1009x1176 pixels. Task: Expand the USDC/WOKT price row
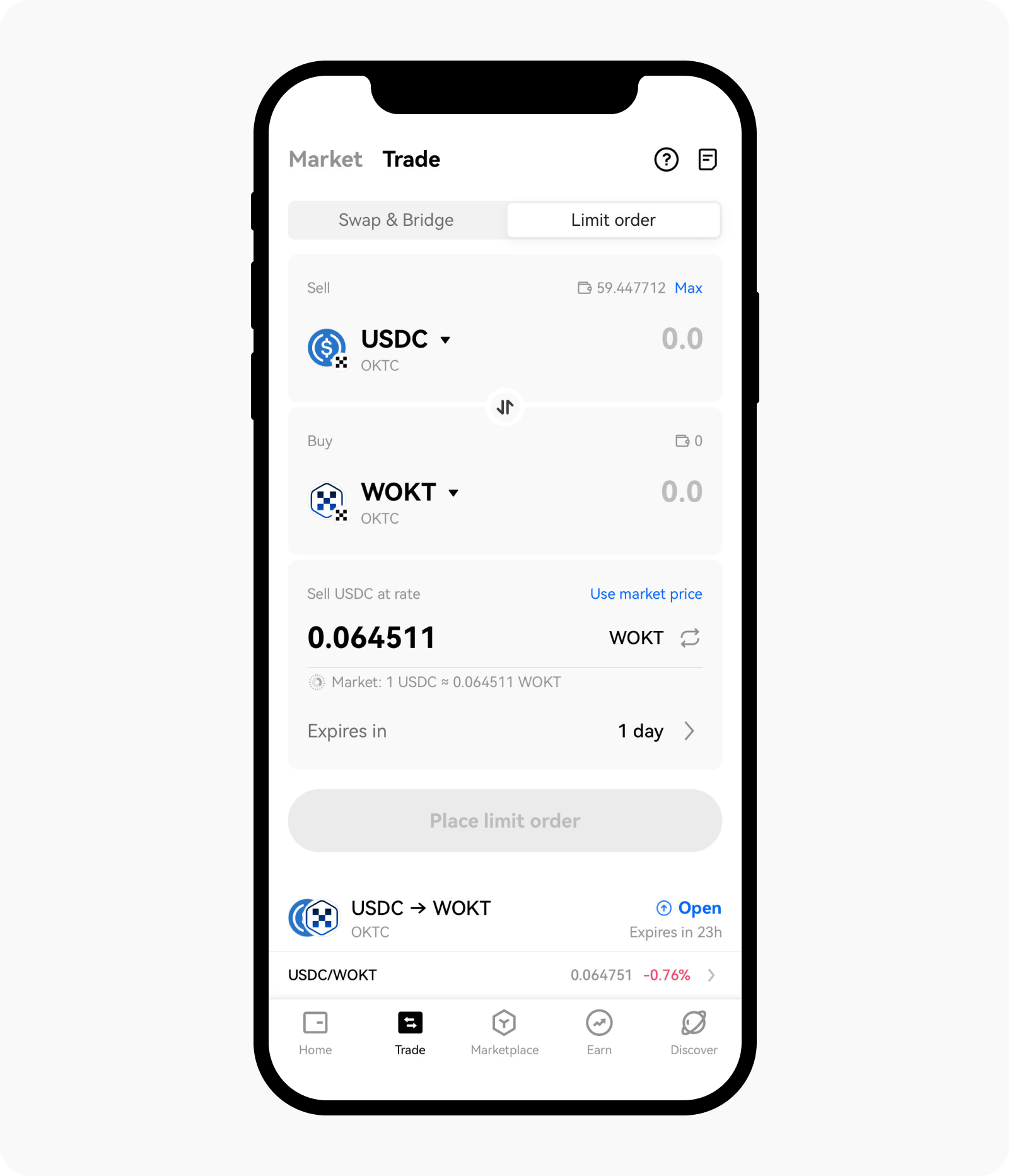click(711, 975)
